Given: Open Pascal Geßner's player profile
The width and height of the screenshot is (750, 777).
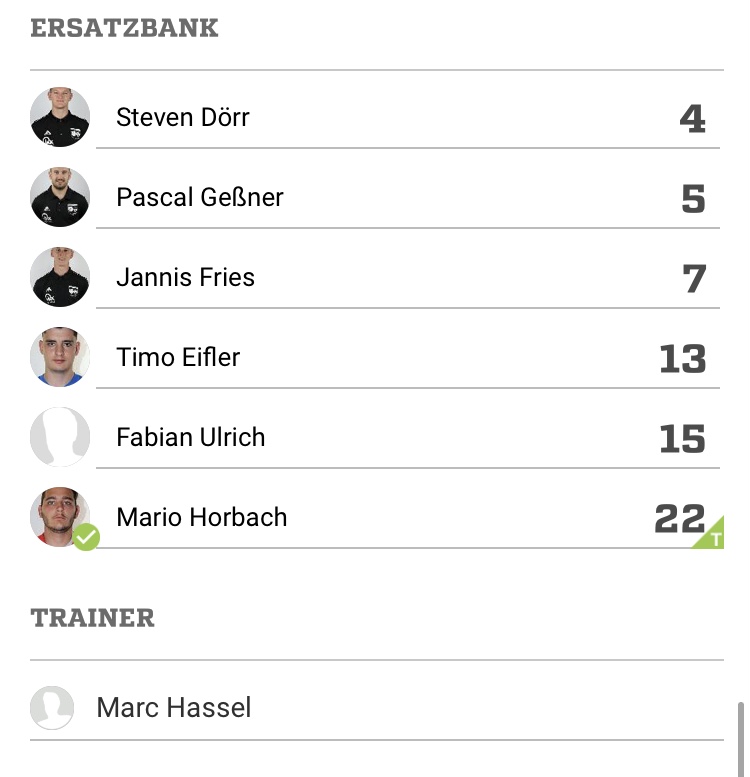Looking at the screenshot, I should [376, 197].
